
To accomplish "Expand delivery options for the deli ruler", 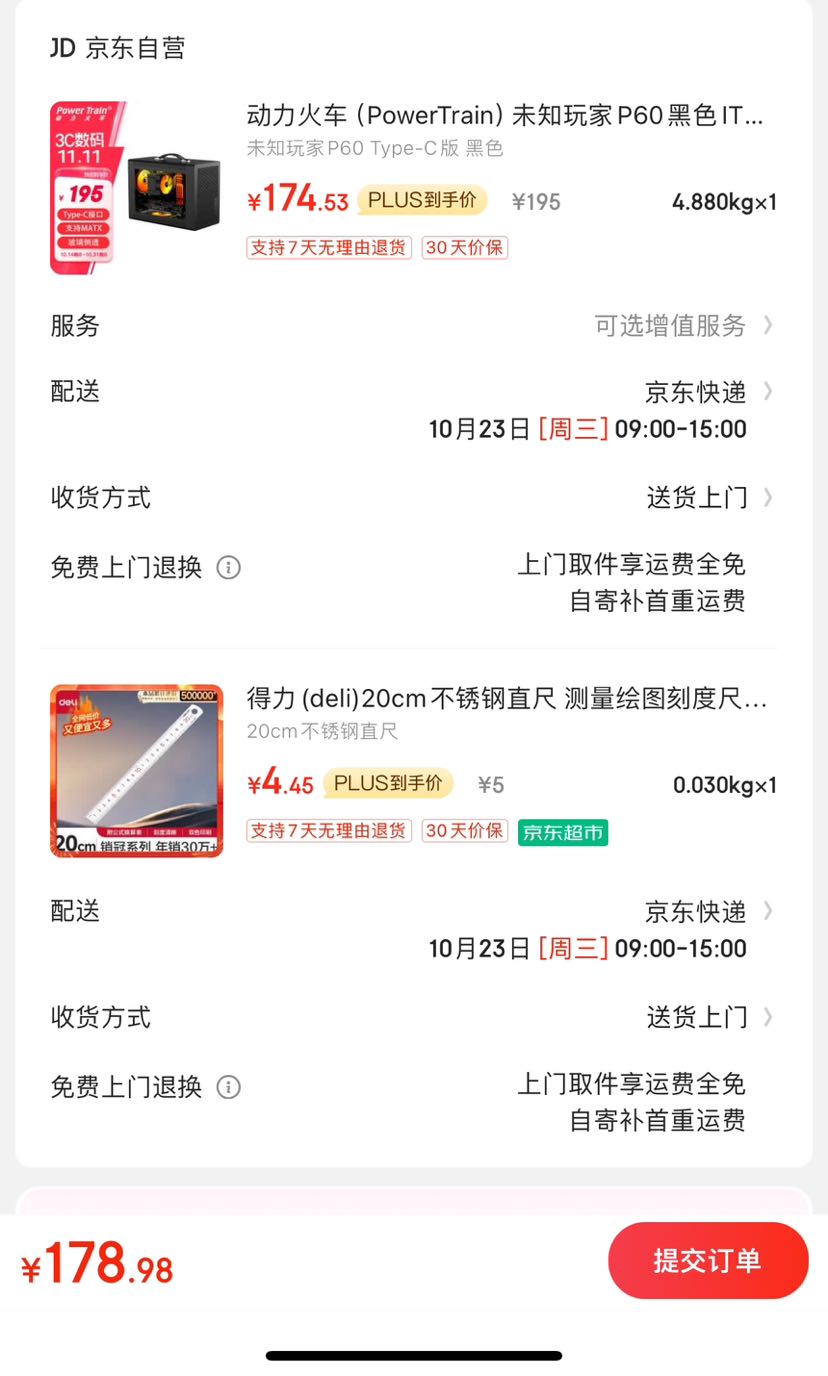I will (700, 911).
